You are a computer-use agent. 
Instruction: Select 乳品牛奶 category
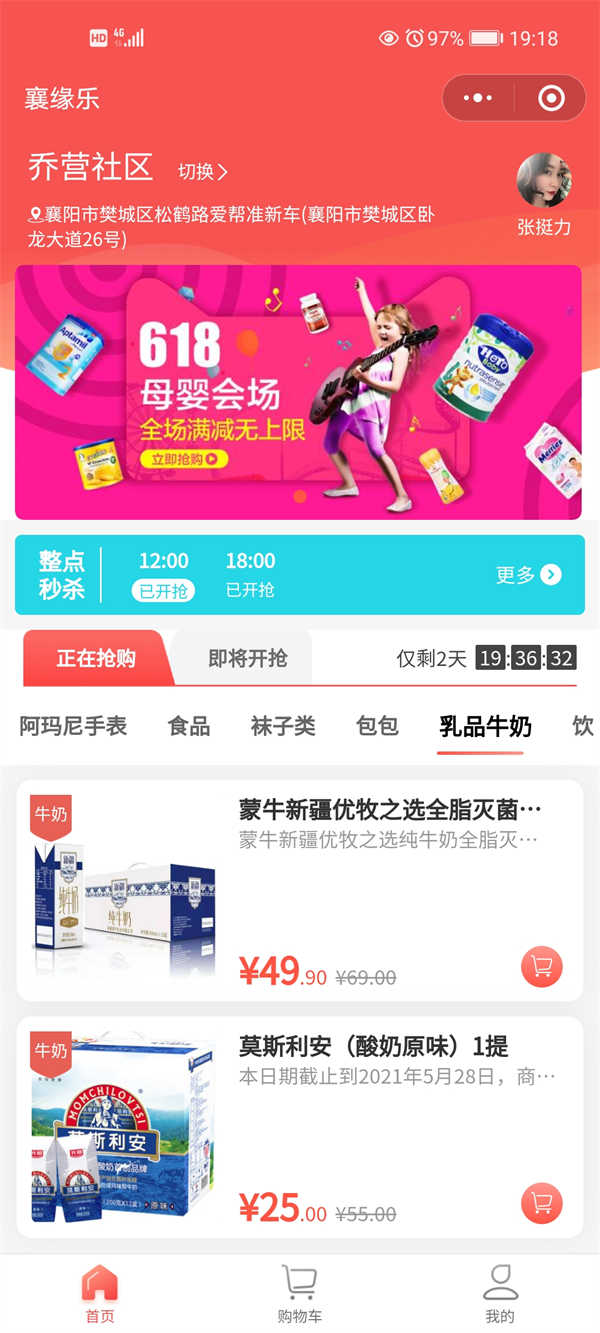[x=485, y=726]
